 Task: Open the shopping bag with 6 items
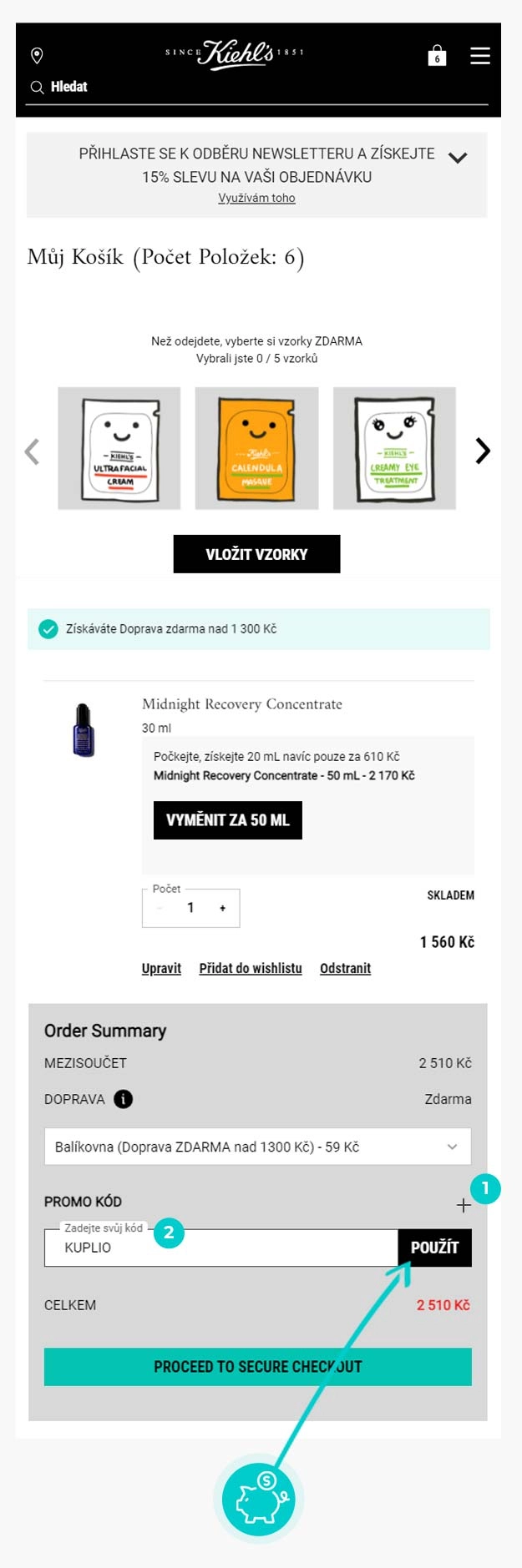tap(437, 56)
